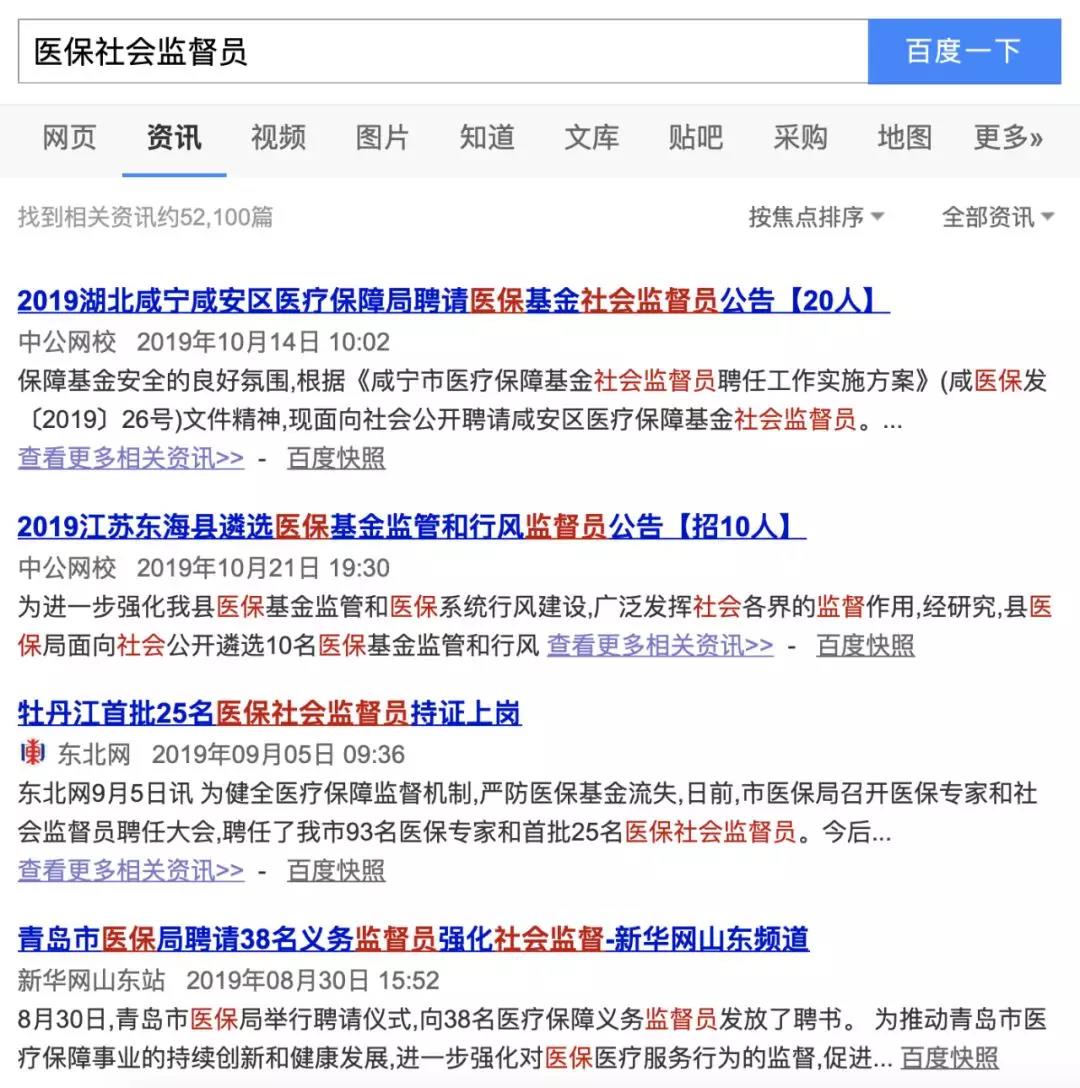The width and height of the screenshot is (1080, 1088).
Task: Open the 全部资讯 filter dropdown
Action: click(x=998, y=217)
